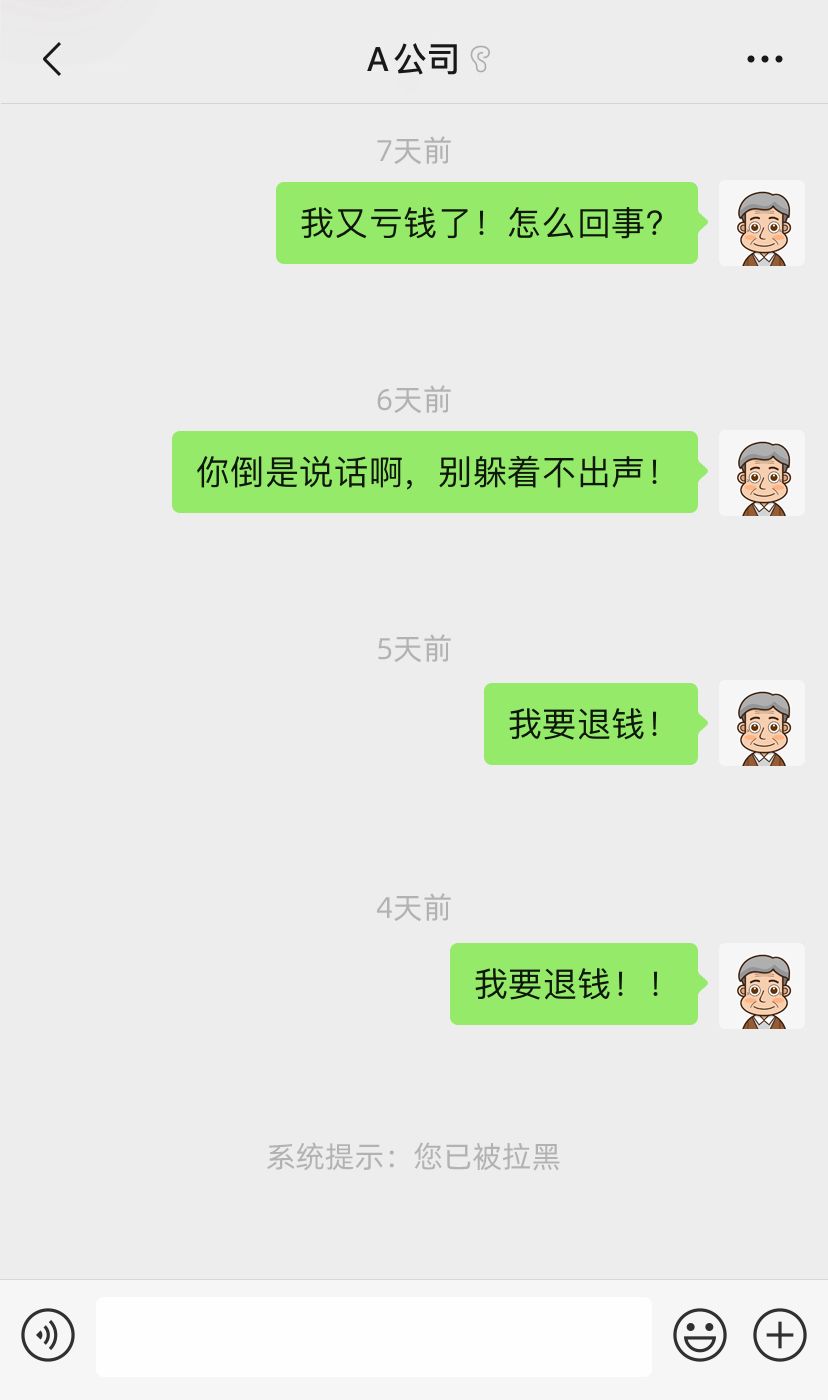Tap the bubble 我又亏钱了！怎么回事？

coord(487,223)
